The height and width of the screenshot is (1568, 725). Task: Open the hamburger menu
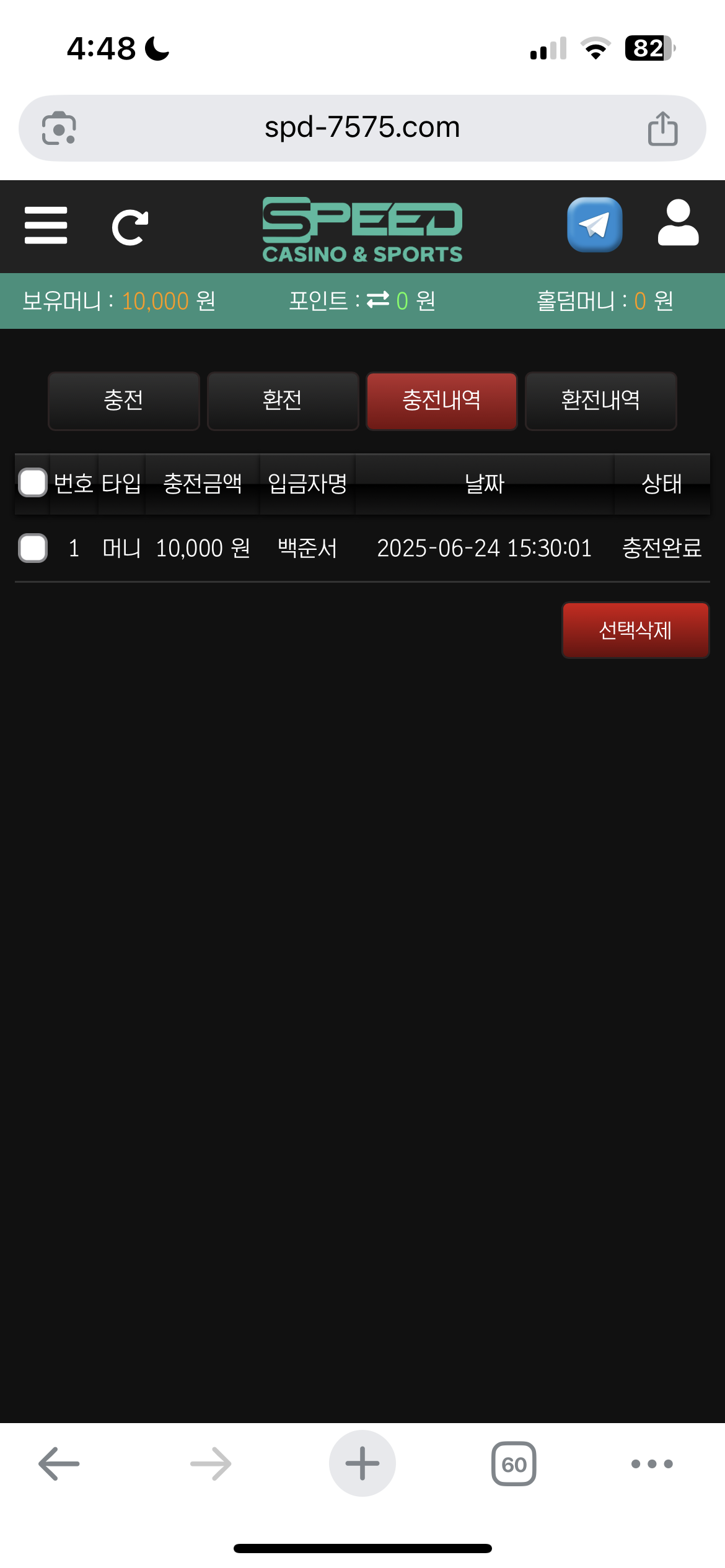[x=46, y=225]
